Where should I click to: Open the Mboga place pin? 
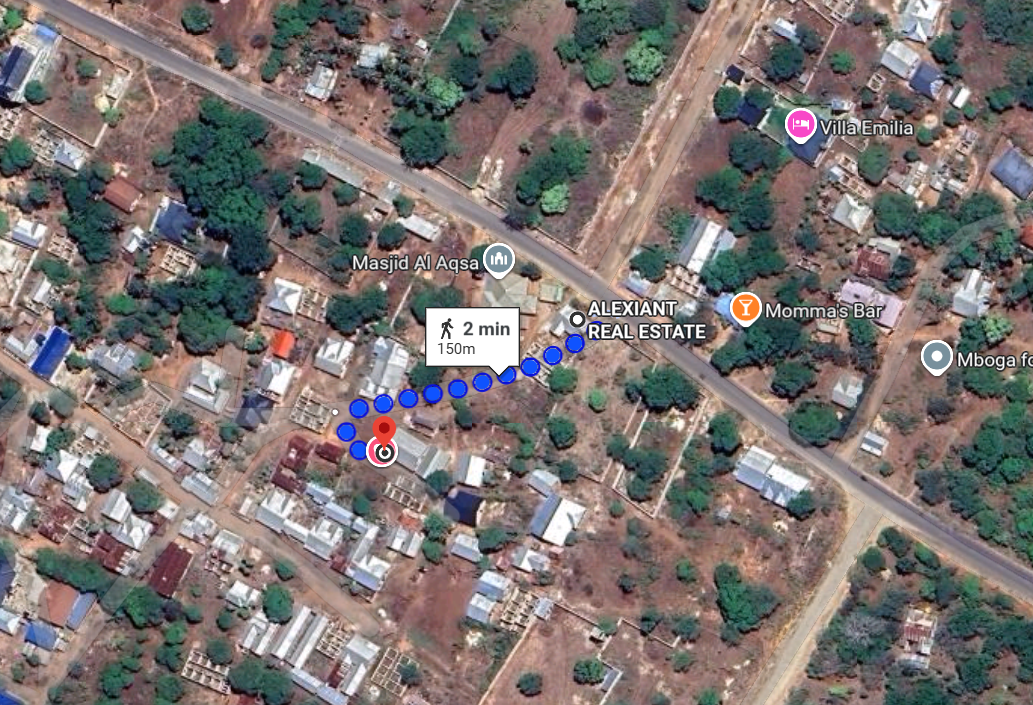[936, 356]
